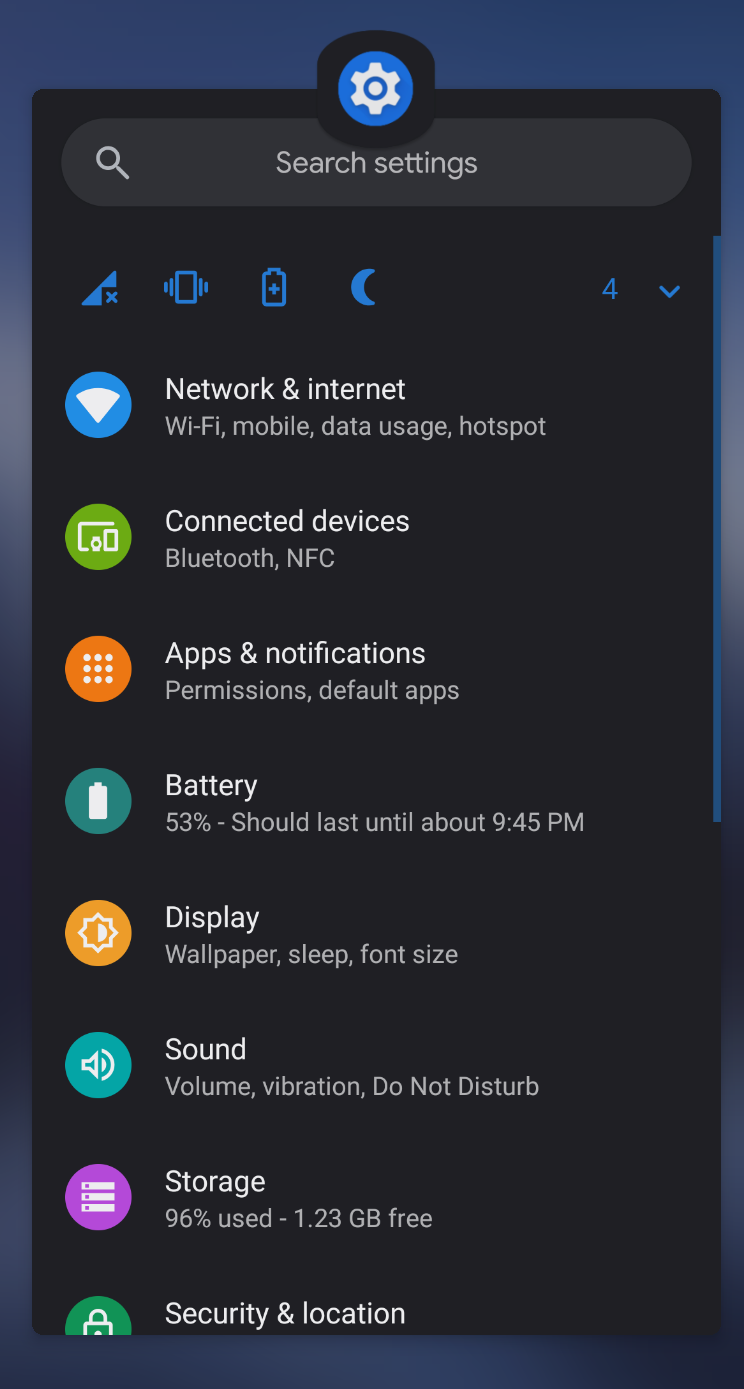Open the Network & internet settings icon
This screenshot has width=744, height=1389.
pyautogui.click(x=98, y=405)
